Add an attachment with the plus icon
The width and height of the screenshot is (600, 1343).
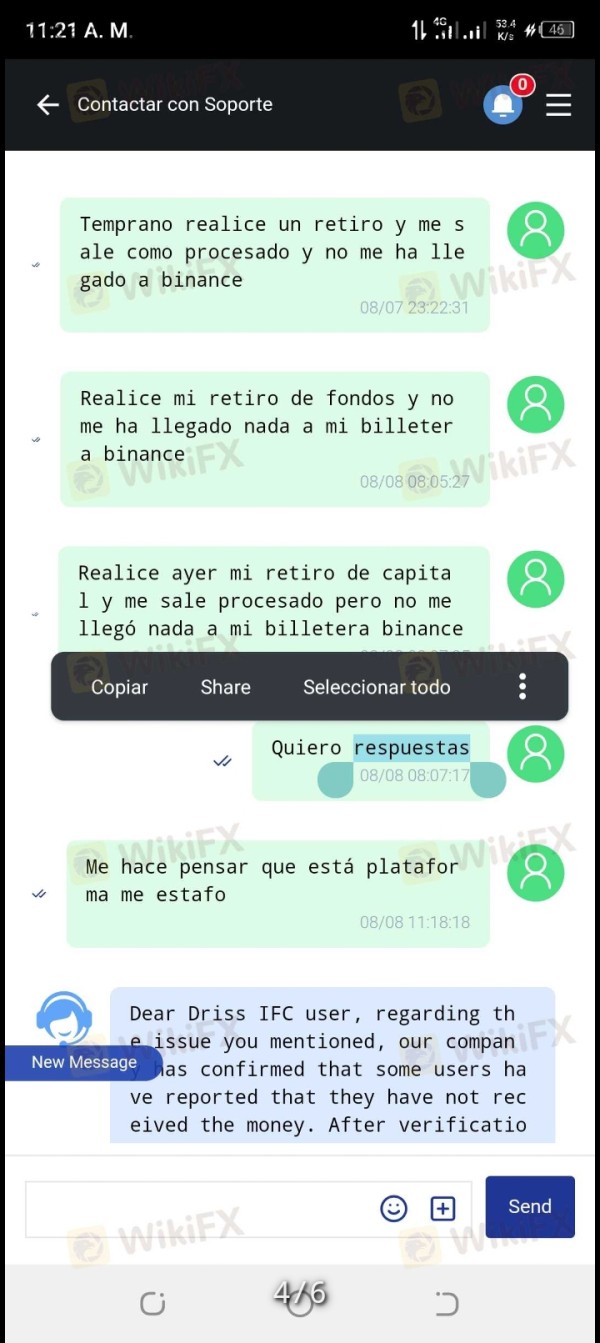tap(442, 1208)
